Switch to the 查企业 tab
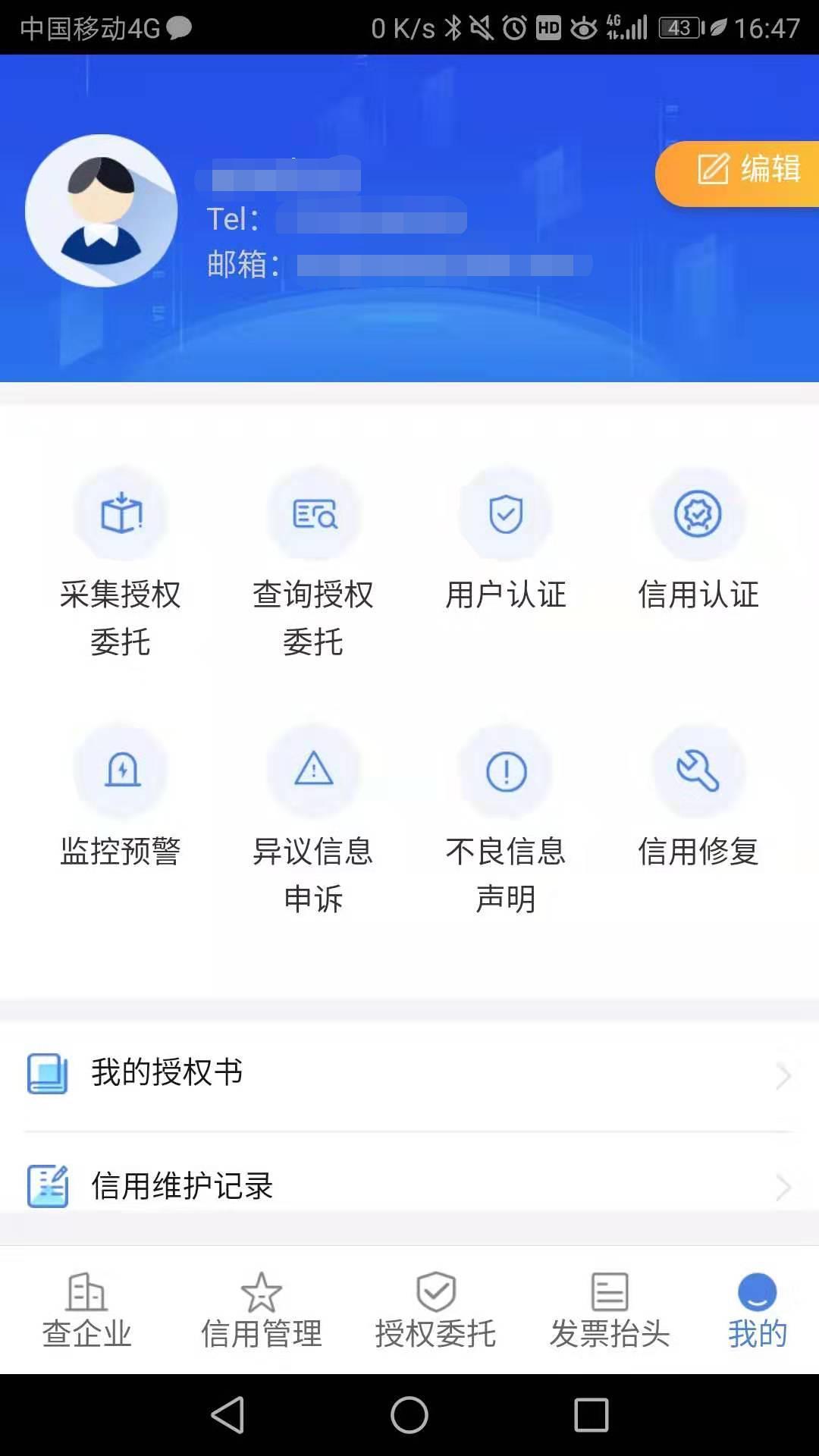This screenshot has height=1456, width=819. [x=87, y=1311]
